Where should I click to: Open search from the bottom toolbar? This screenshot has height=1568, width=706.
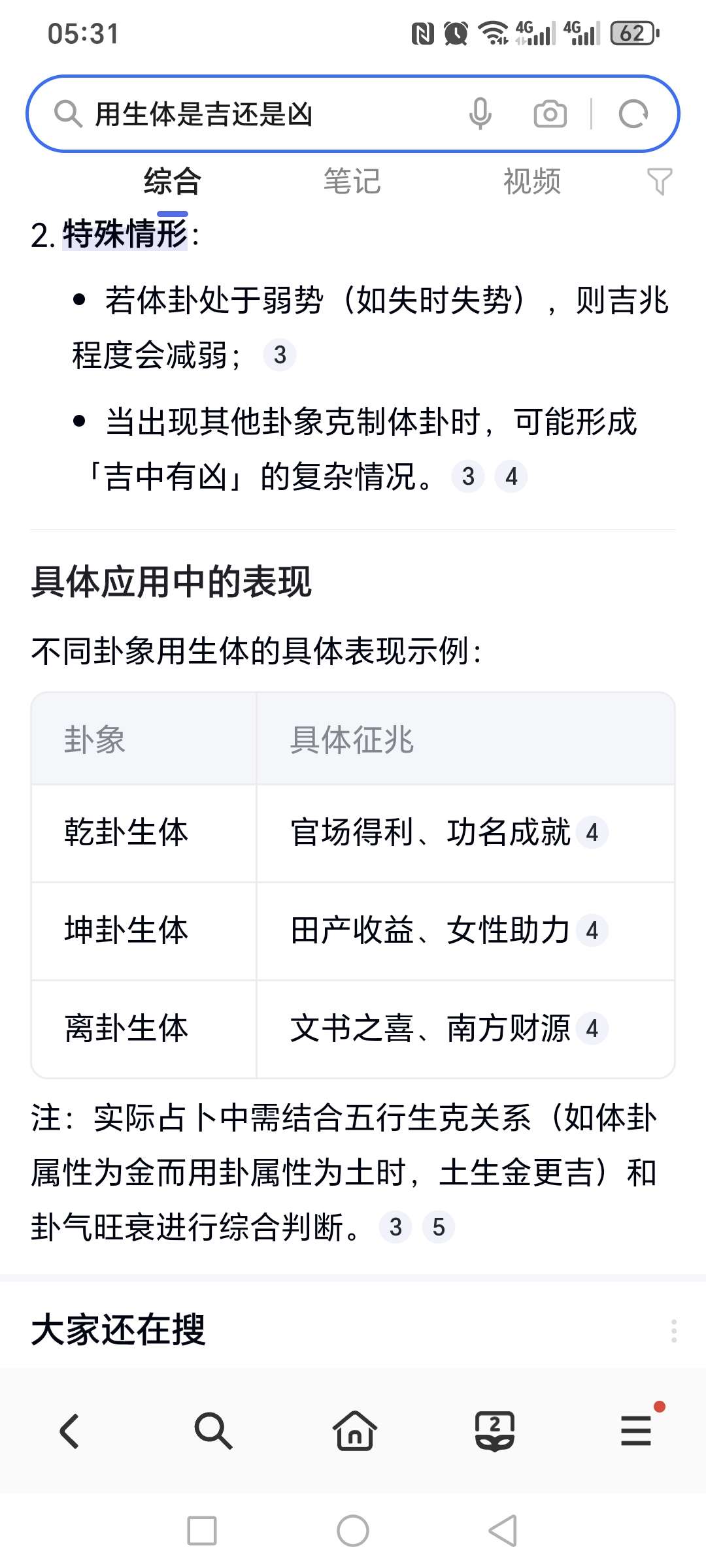pos(213,1431)
